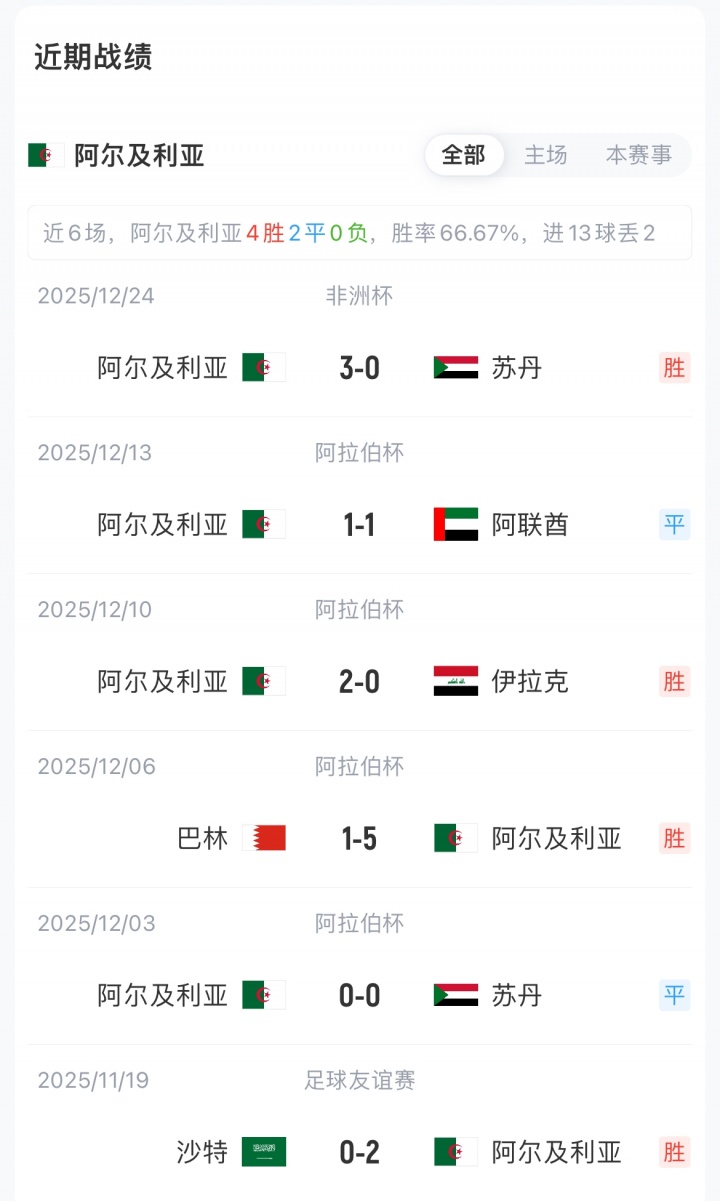Open the 2-0 match against 伊拉克

click(359, 682)
